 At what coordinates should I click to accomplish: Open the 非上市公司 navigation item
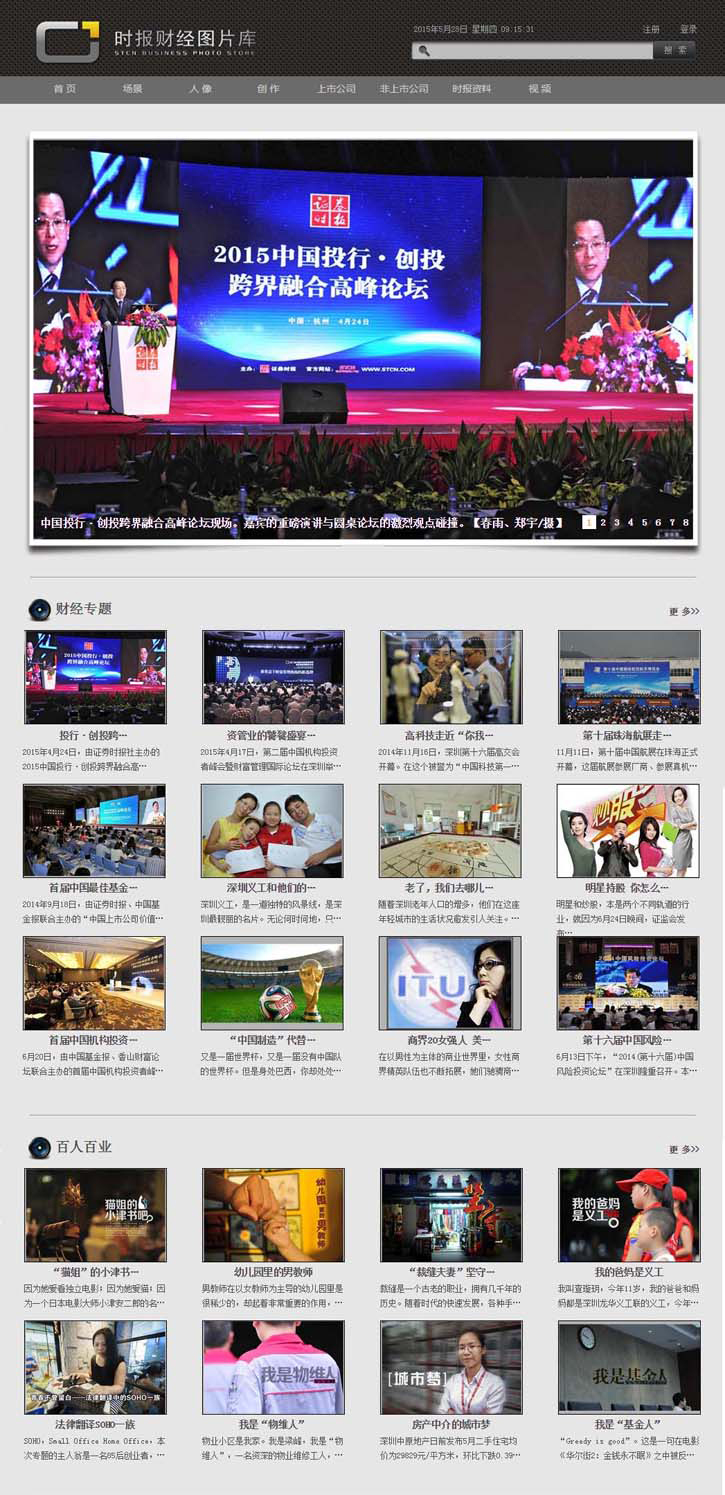[x=404, y=89]
